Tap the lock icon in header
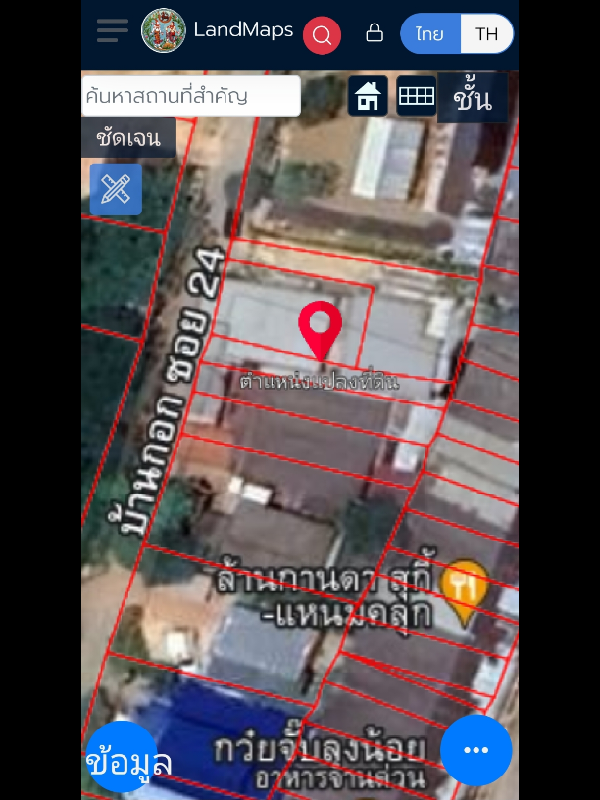The width and height of the screenshot is (600, 800). [375, 33]
